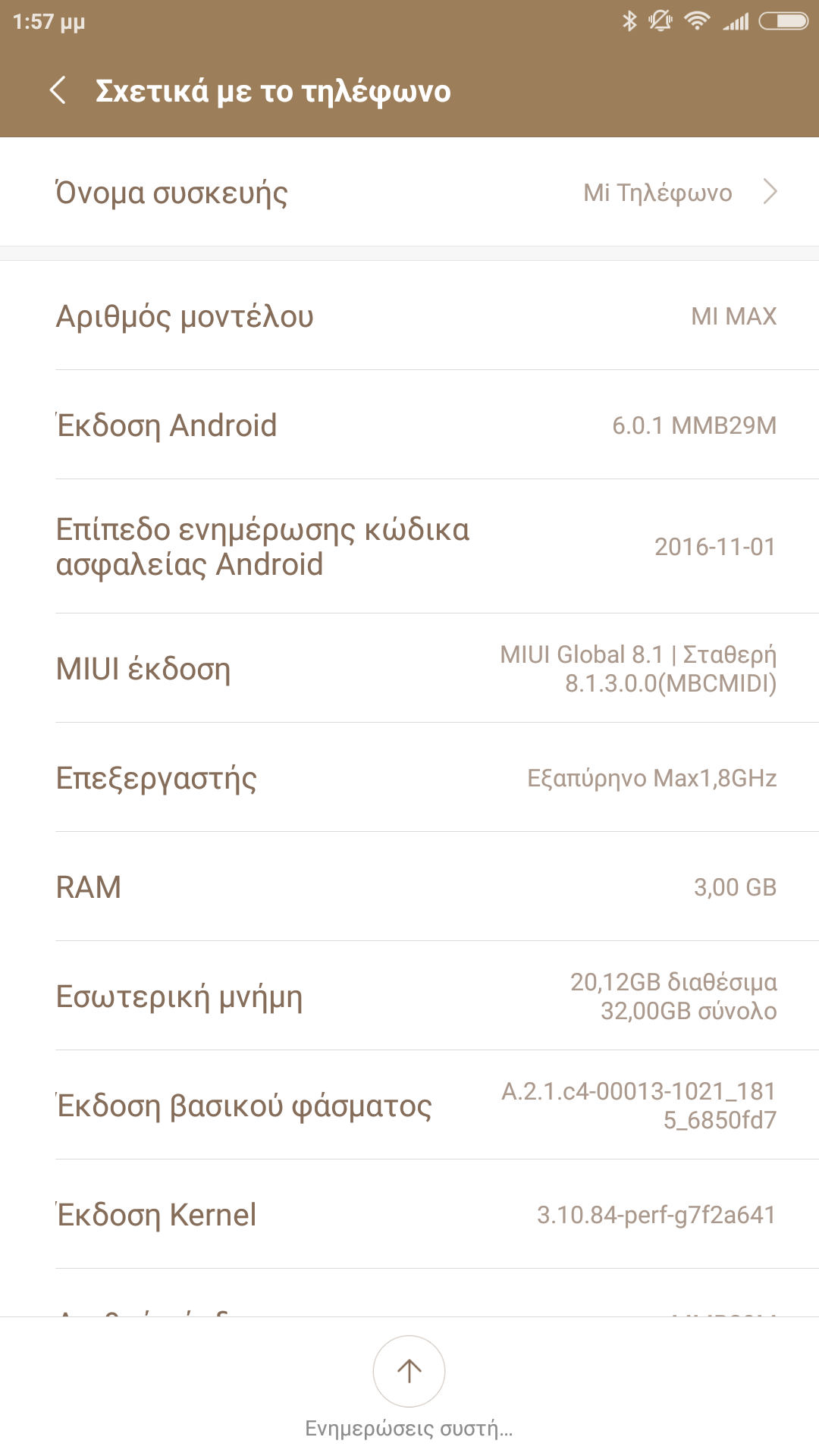Tap the Επεξεργαστής row
The height and width of the screenshot is (1456, 819).
(409, 778)
